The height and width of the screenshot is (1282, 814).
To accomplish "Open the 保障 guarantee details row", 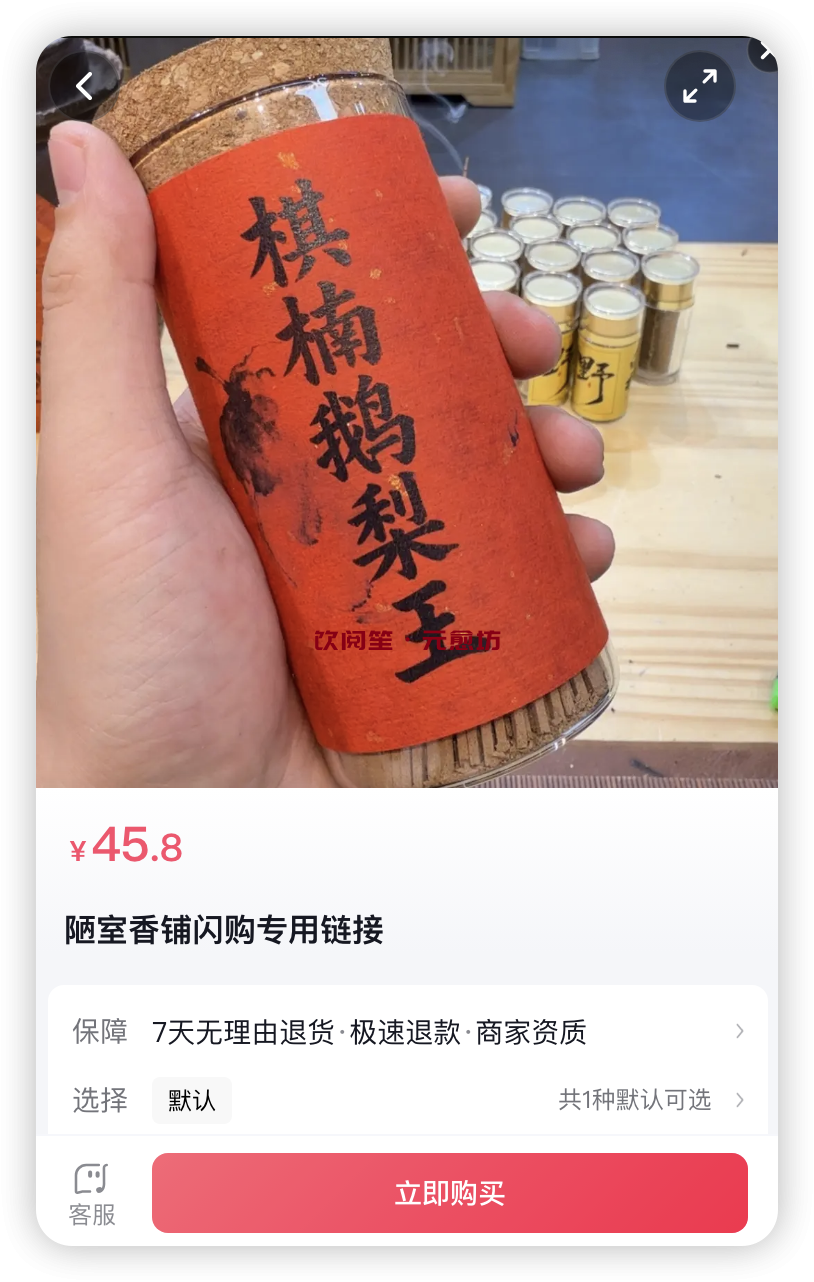I will [408, 1032].
